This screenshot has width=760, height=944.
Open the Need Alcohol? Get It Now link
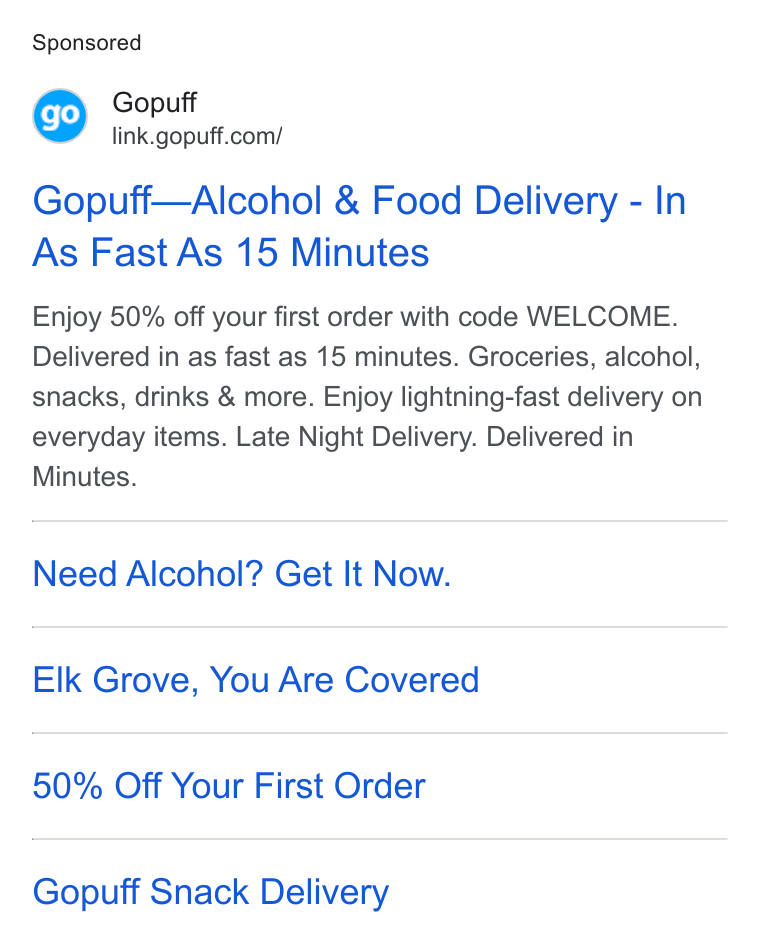(x=241, y=574)
